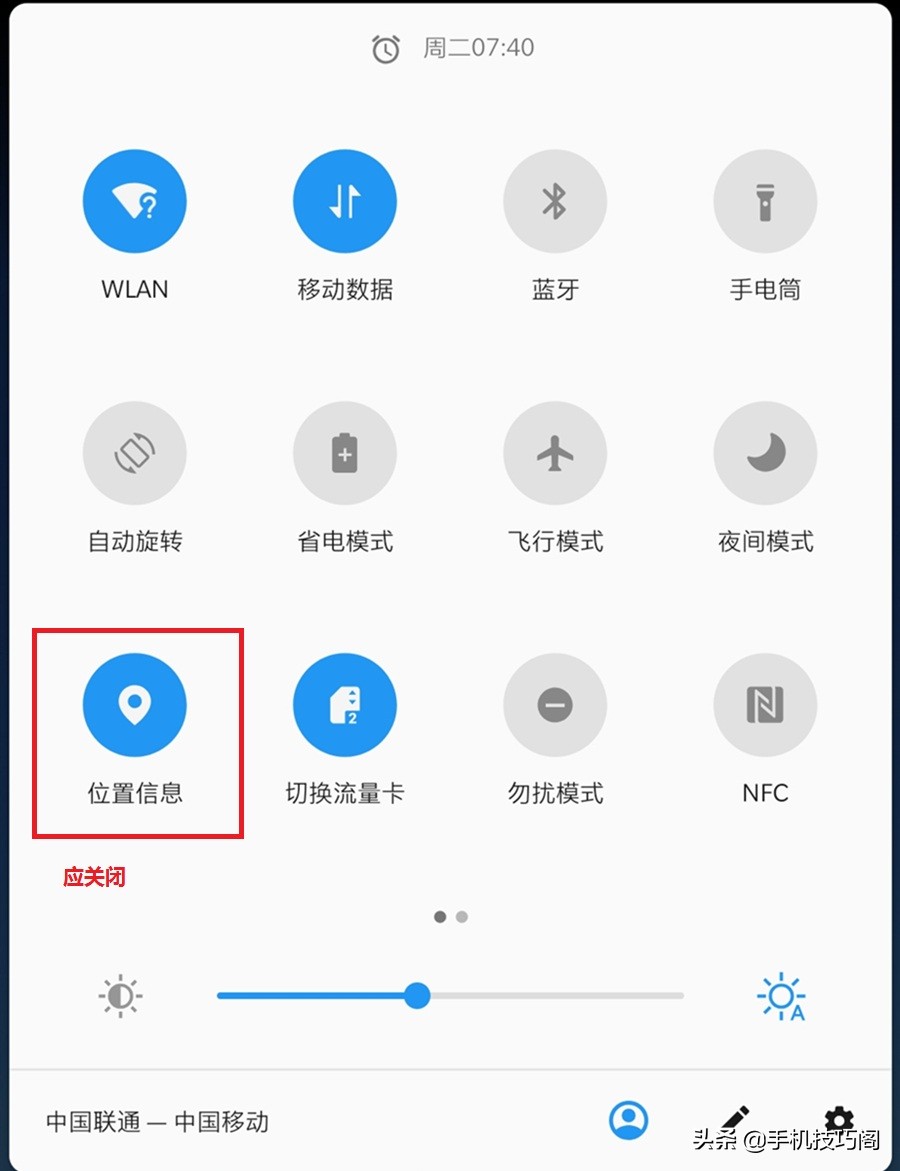Switch to the second quick settings page
Screen dimensions: 900x1171
click(x=462, y=916)
